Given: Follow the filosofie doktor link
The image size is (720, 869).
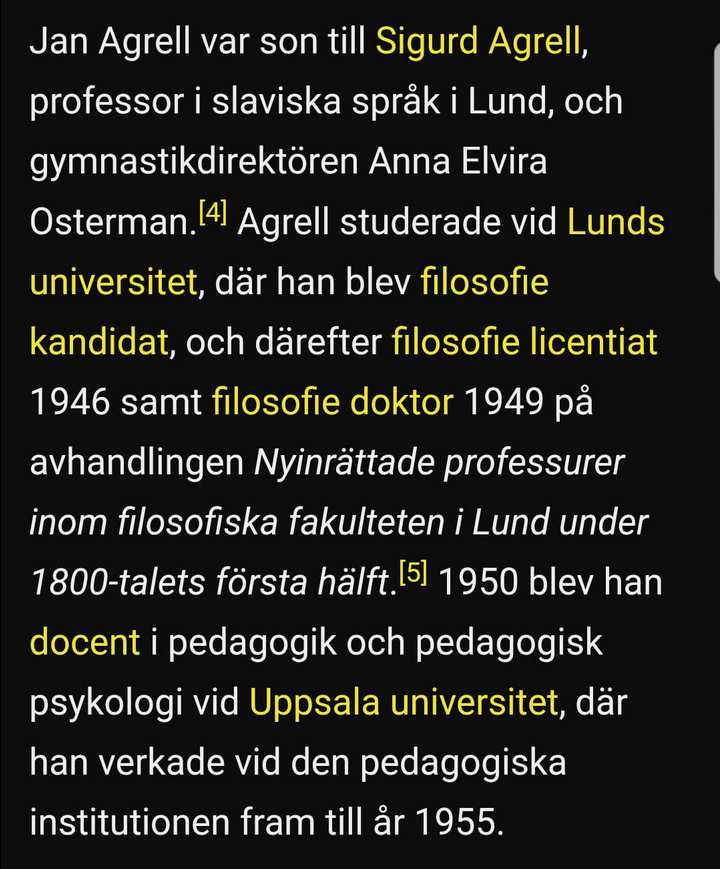Looking at the screenshot, I should click(333, 403).
